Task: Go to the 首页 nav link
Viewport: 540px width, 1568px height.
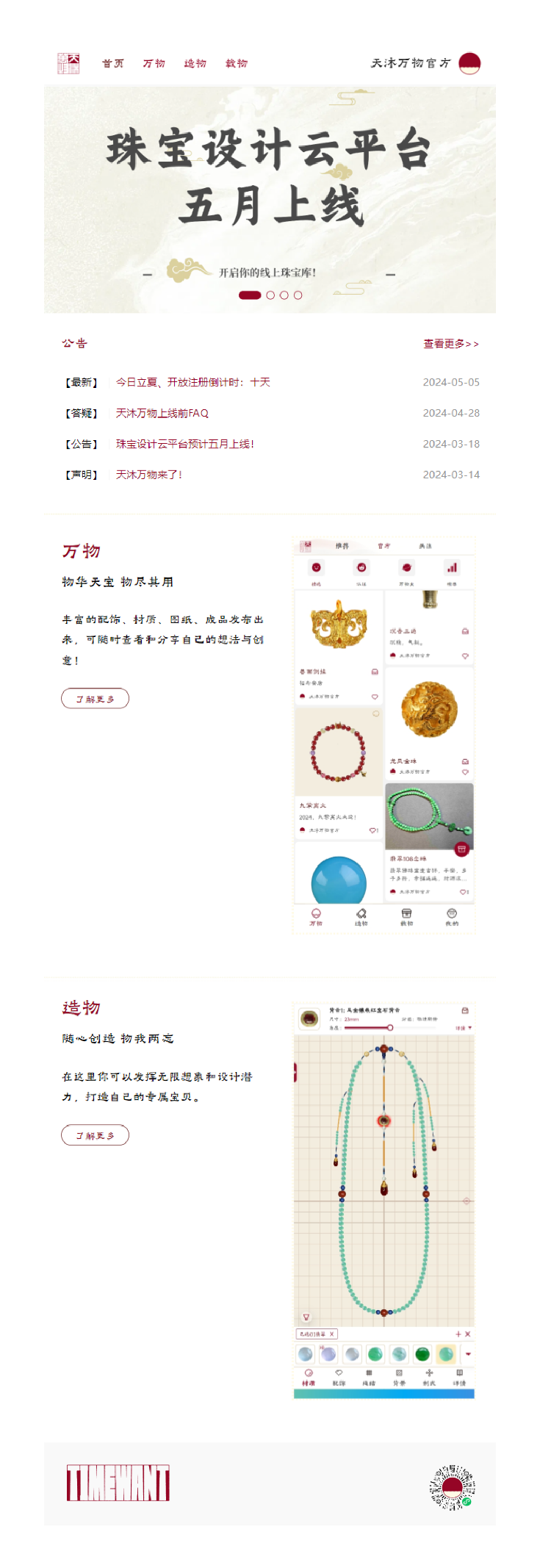Action: click(x=112, y=64)
